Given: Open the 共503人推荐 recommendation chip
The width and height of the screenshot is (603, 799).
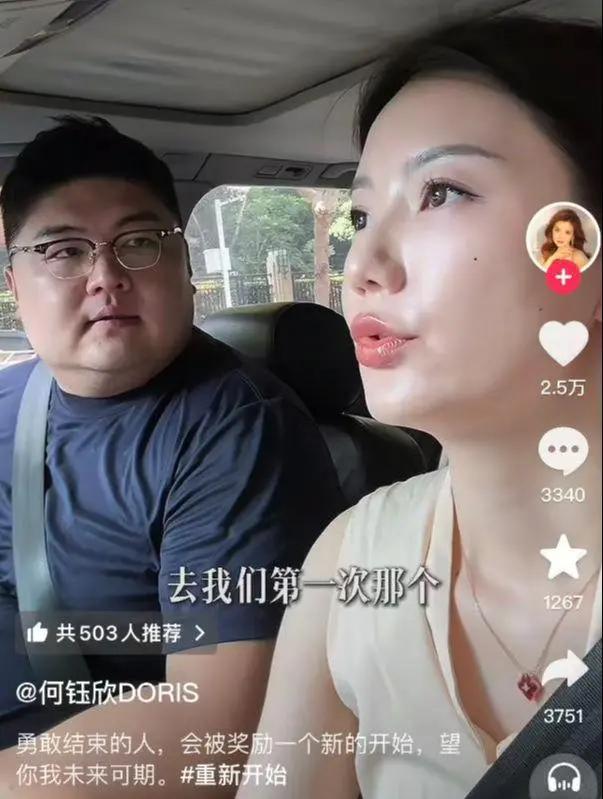Looking at the screenshot, I should [116, 632].
